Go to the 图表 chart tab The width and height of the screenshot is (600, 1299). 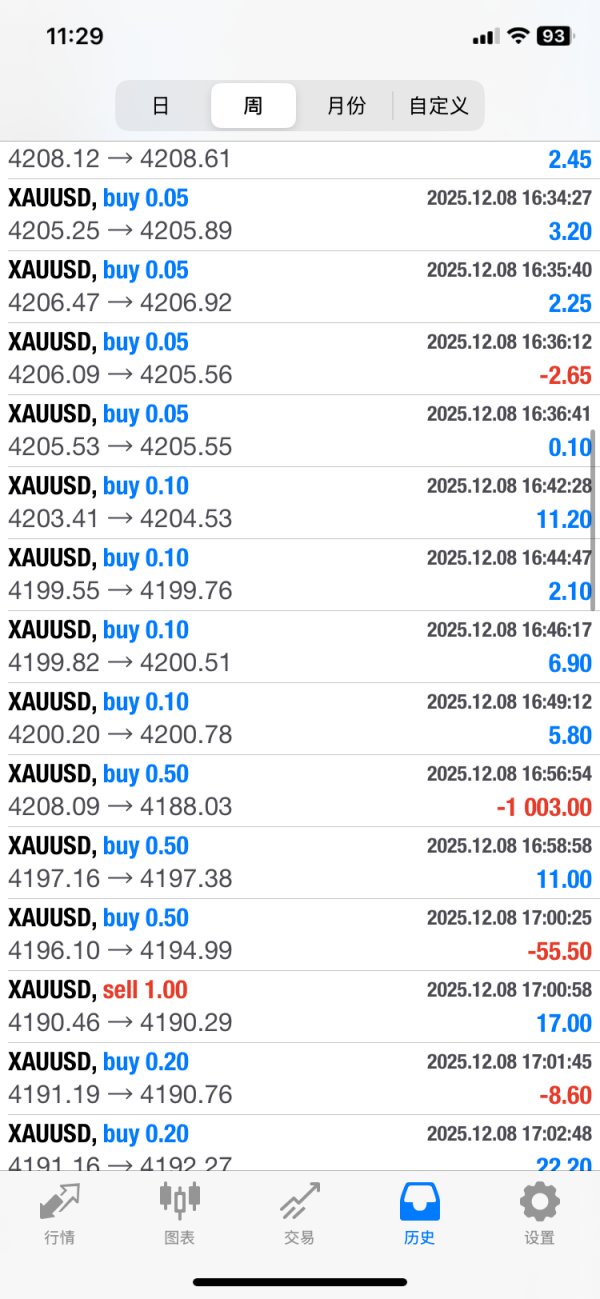[180, 1212]
